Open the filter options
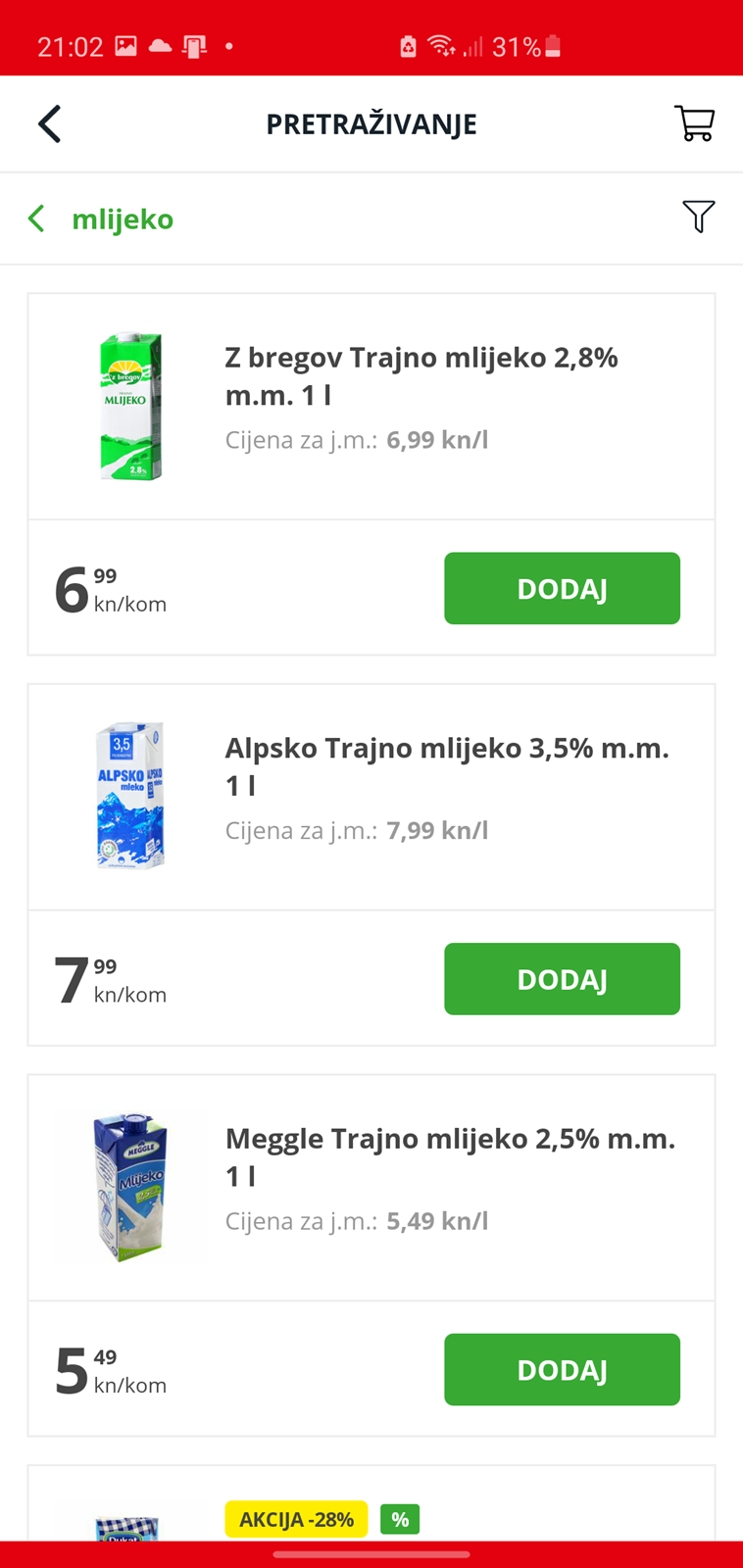Viewport: 743px width, 1568px height. pyautogui.click(x=698, y=217)
